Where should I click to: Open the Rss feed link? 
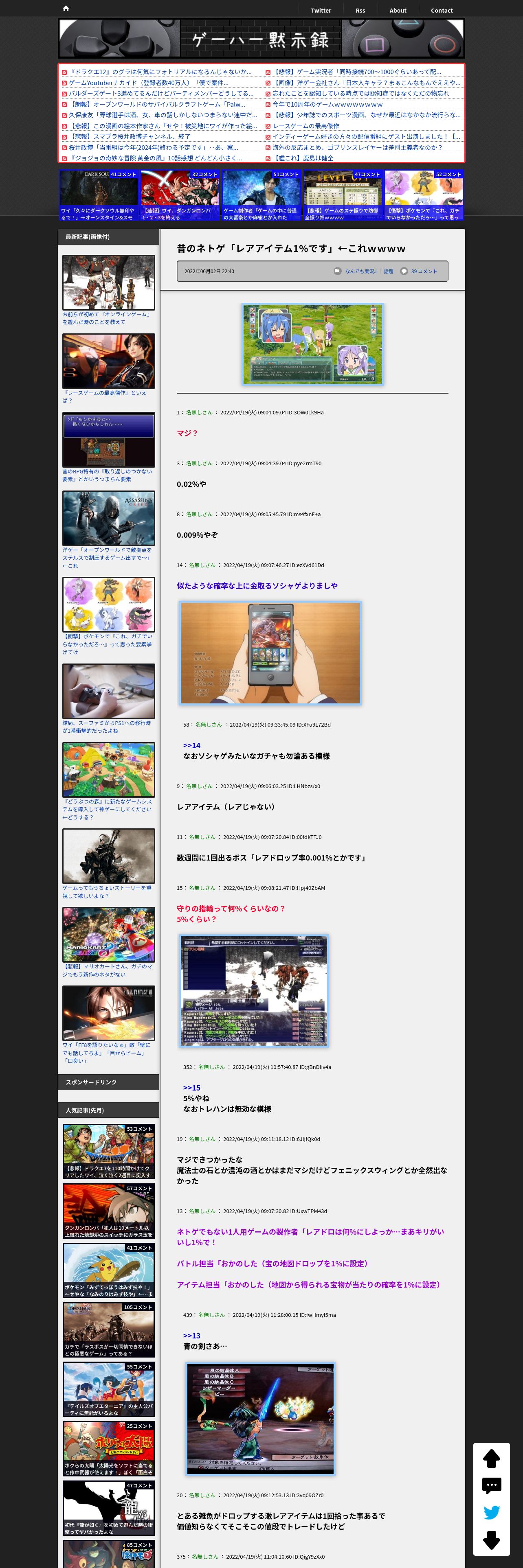click(x=360, y=10)
